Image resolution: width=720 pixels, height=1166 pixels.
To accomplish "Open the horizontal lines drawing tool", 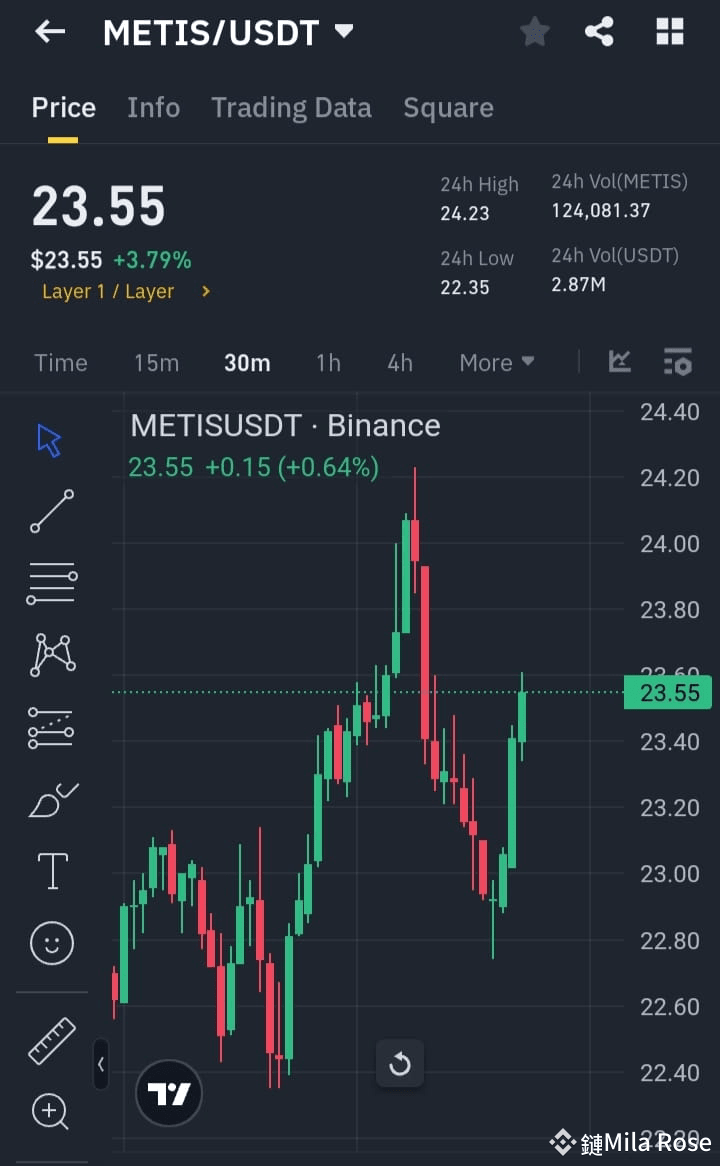I will point(52,582).
